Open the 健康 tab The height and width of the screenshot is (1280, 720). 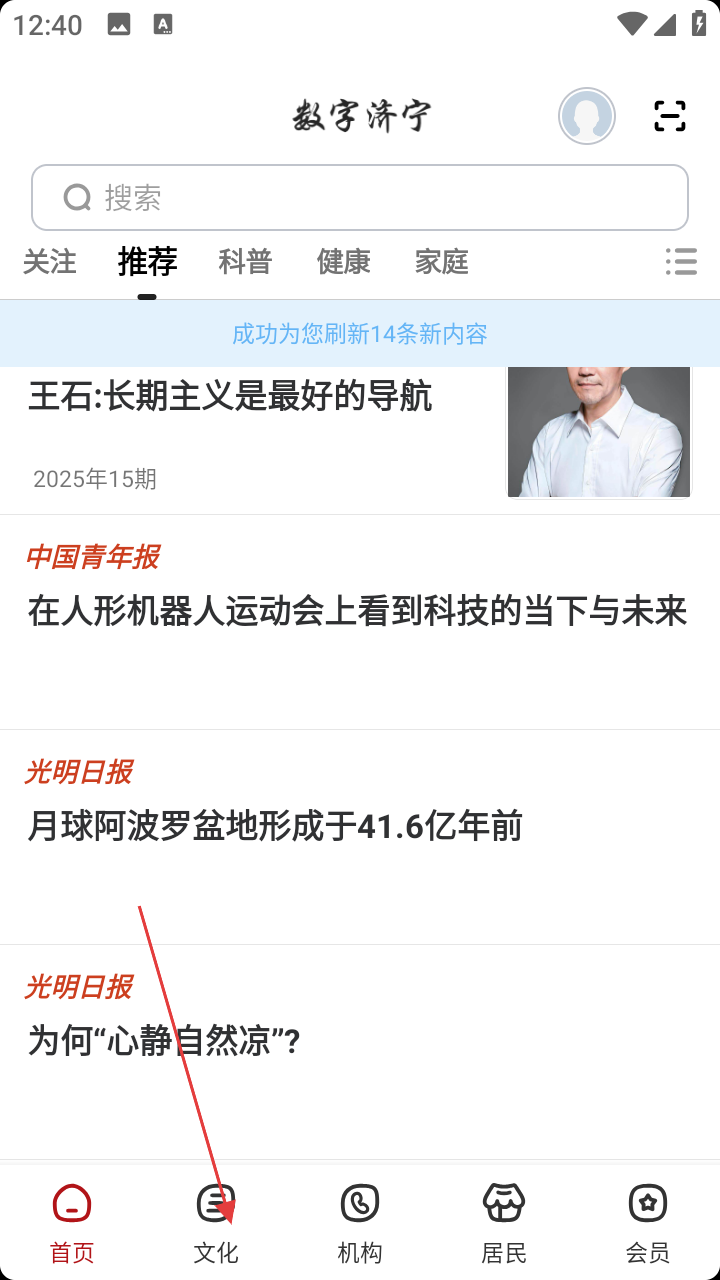coord(343,262)
